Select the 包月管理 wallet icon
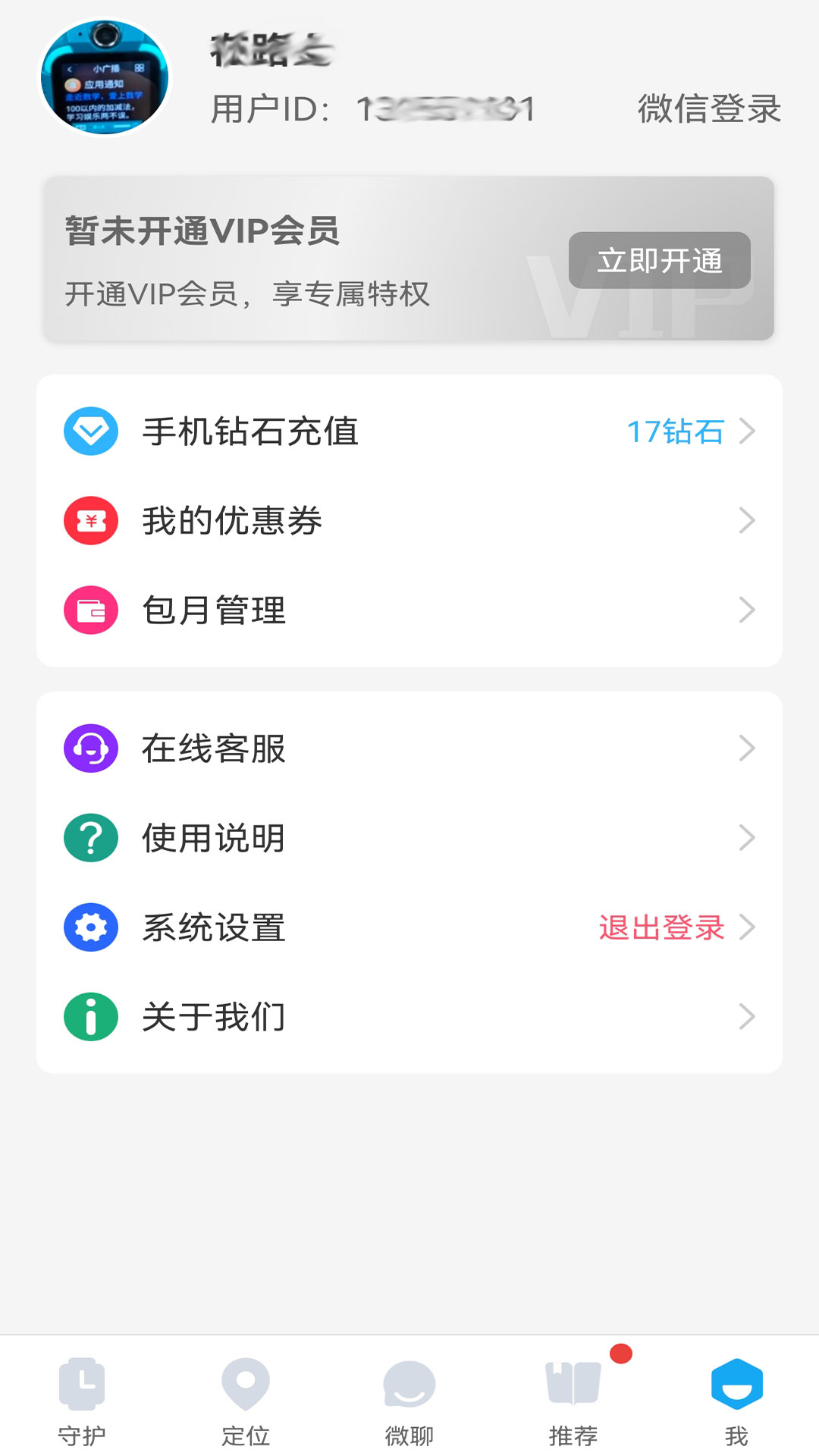The image size is (819, 1456). click(x=89, y=610)
